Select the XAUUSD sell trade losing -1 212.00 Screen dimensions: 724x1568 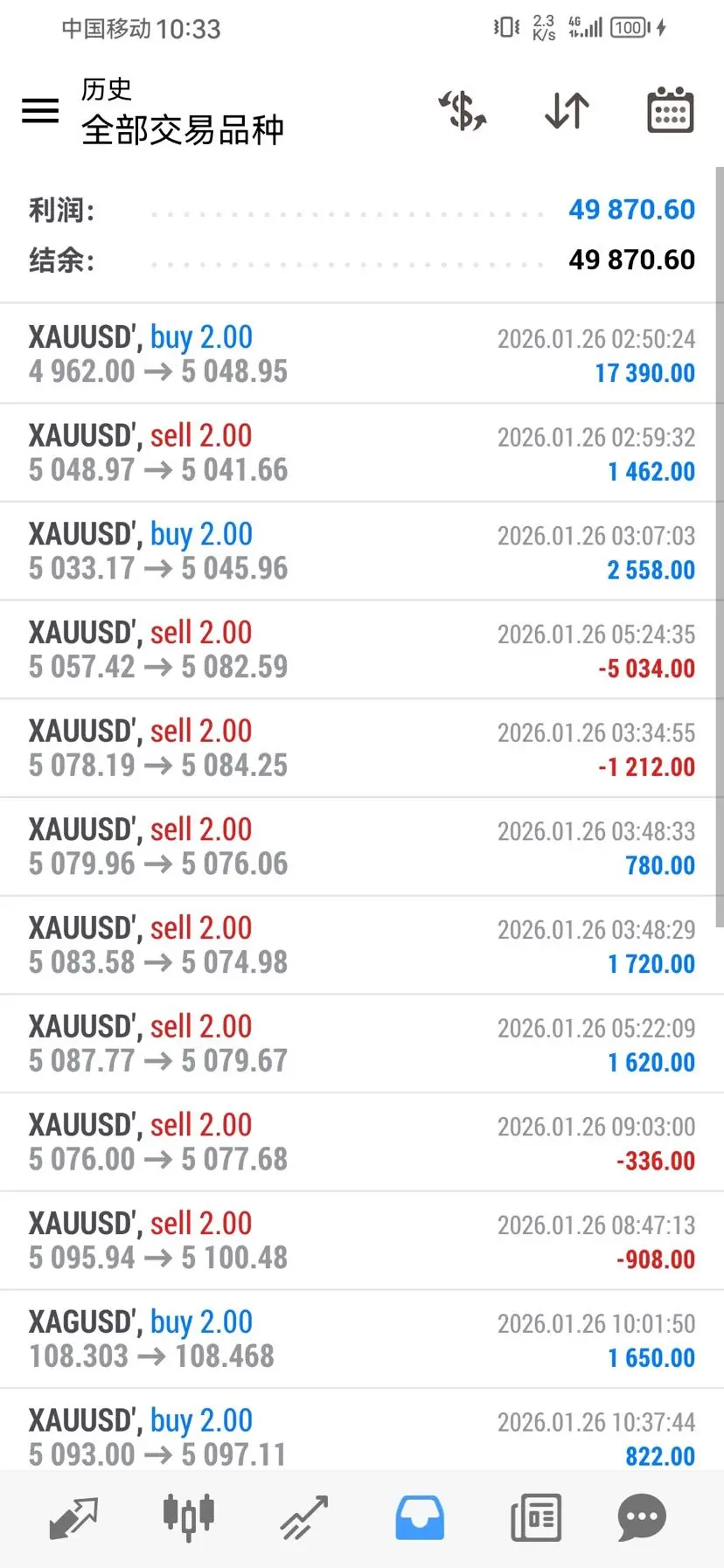(x=362, y=749)
